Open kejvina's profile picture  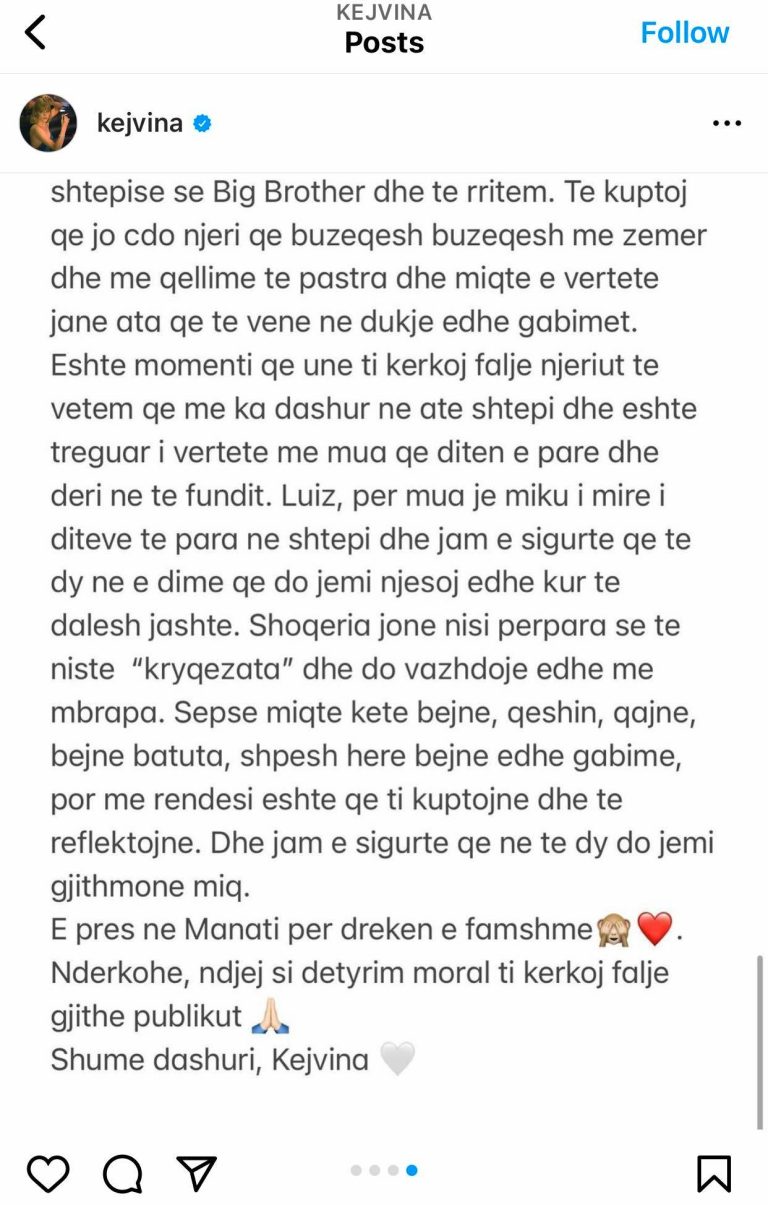click(x=48, y=123)
